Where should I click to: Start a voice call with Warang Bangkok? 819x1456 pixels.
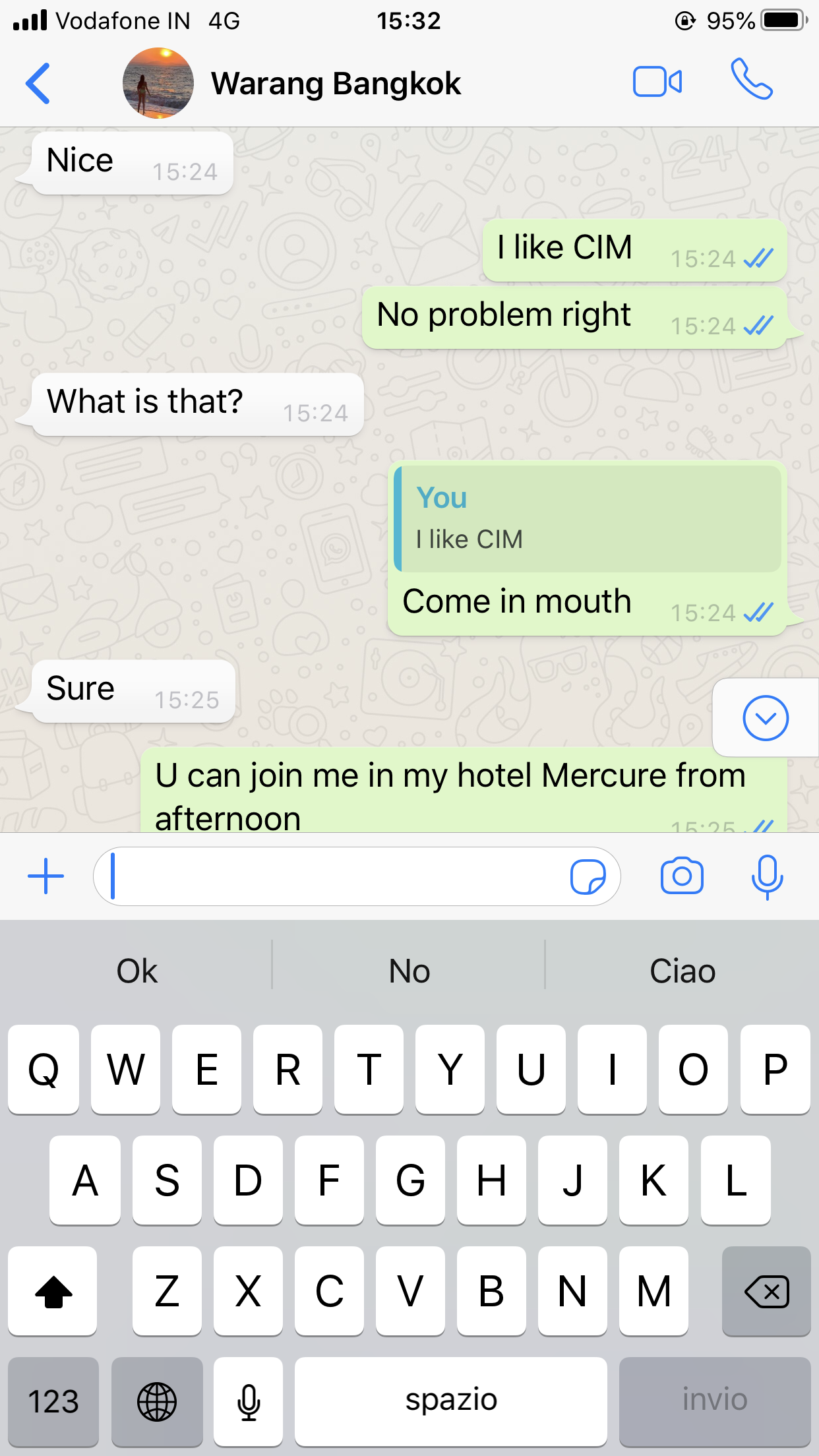(x=751, y=80)
